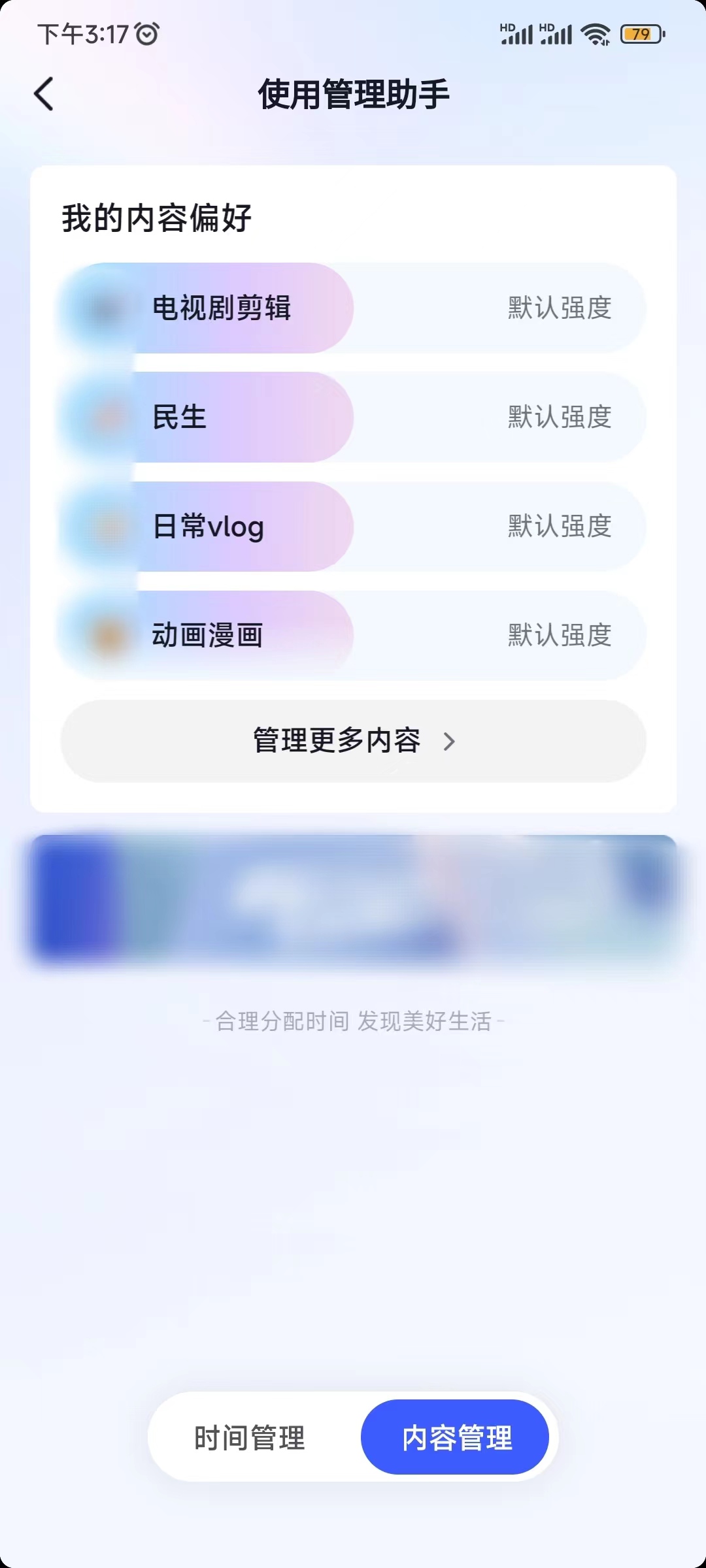Tap the Wi-Fi icon in status bar
Viewport: 706px width, 1568px height.
click(x=594, y=33)
